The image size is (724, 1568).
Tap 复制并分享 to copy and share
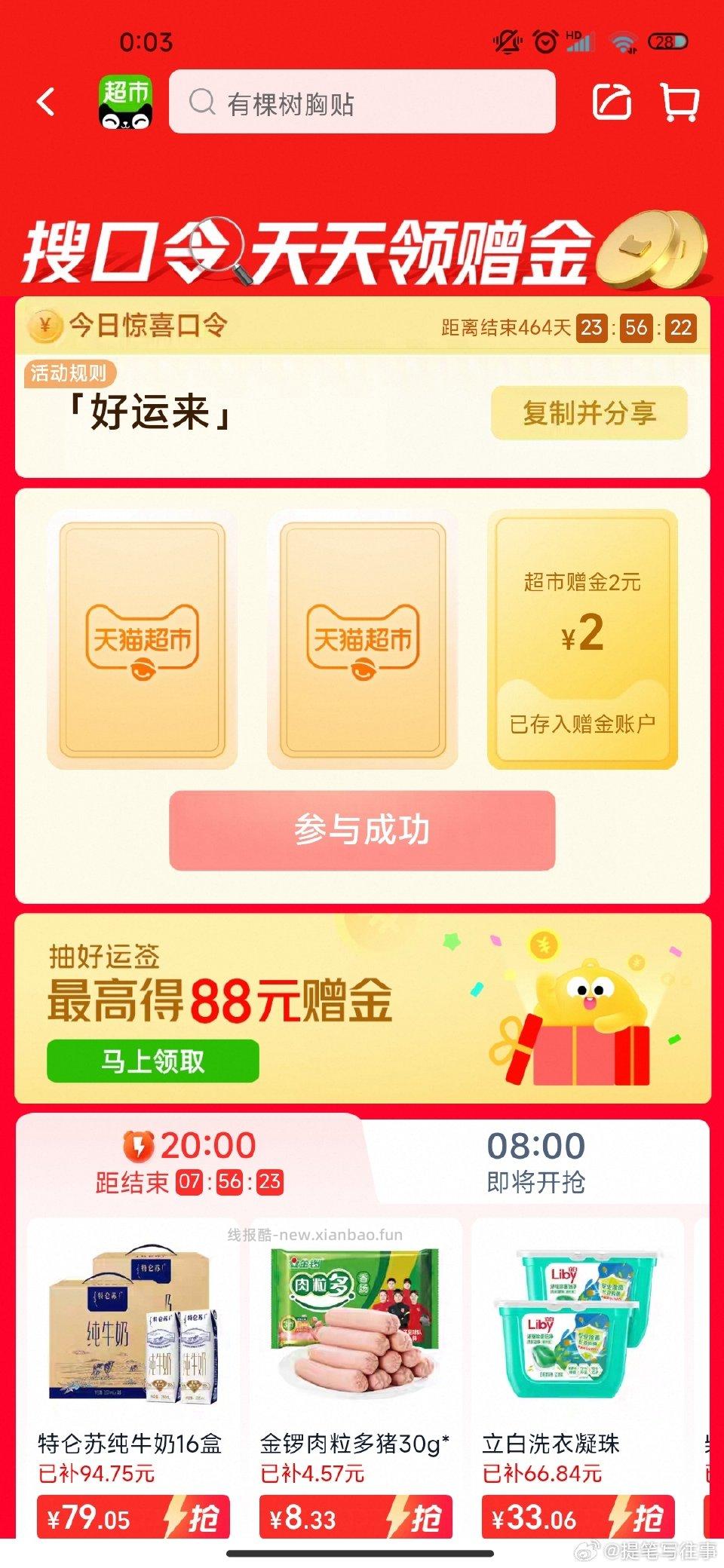tap(589, 413)
